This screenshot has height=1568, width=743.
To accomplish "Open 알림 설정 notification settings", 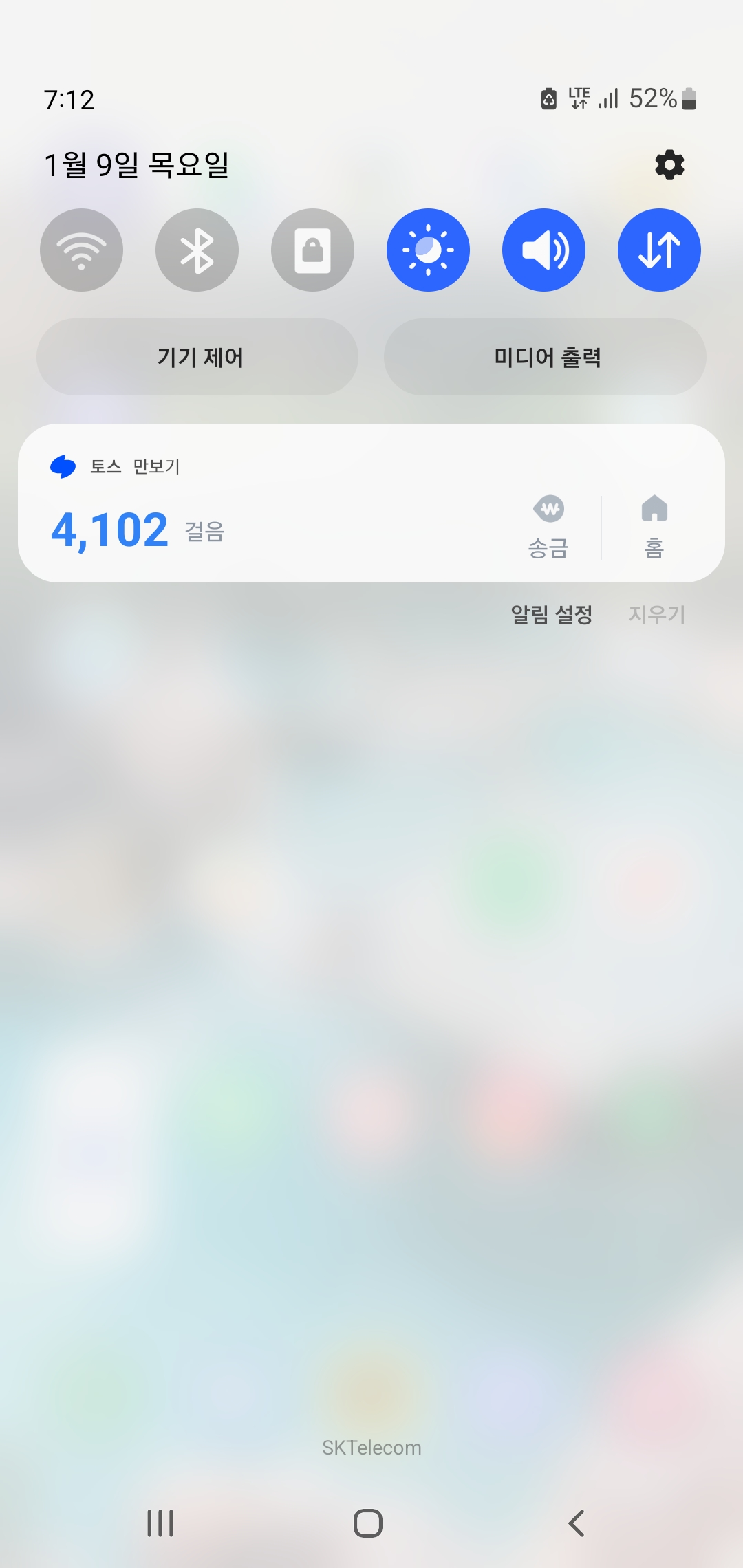I will 551,614.
